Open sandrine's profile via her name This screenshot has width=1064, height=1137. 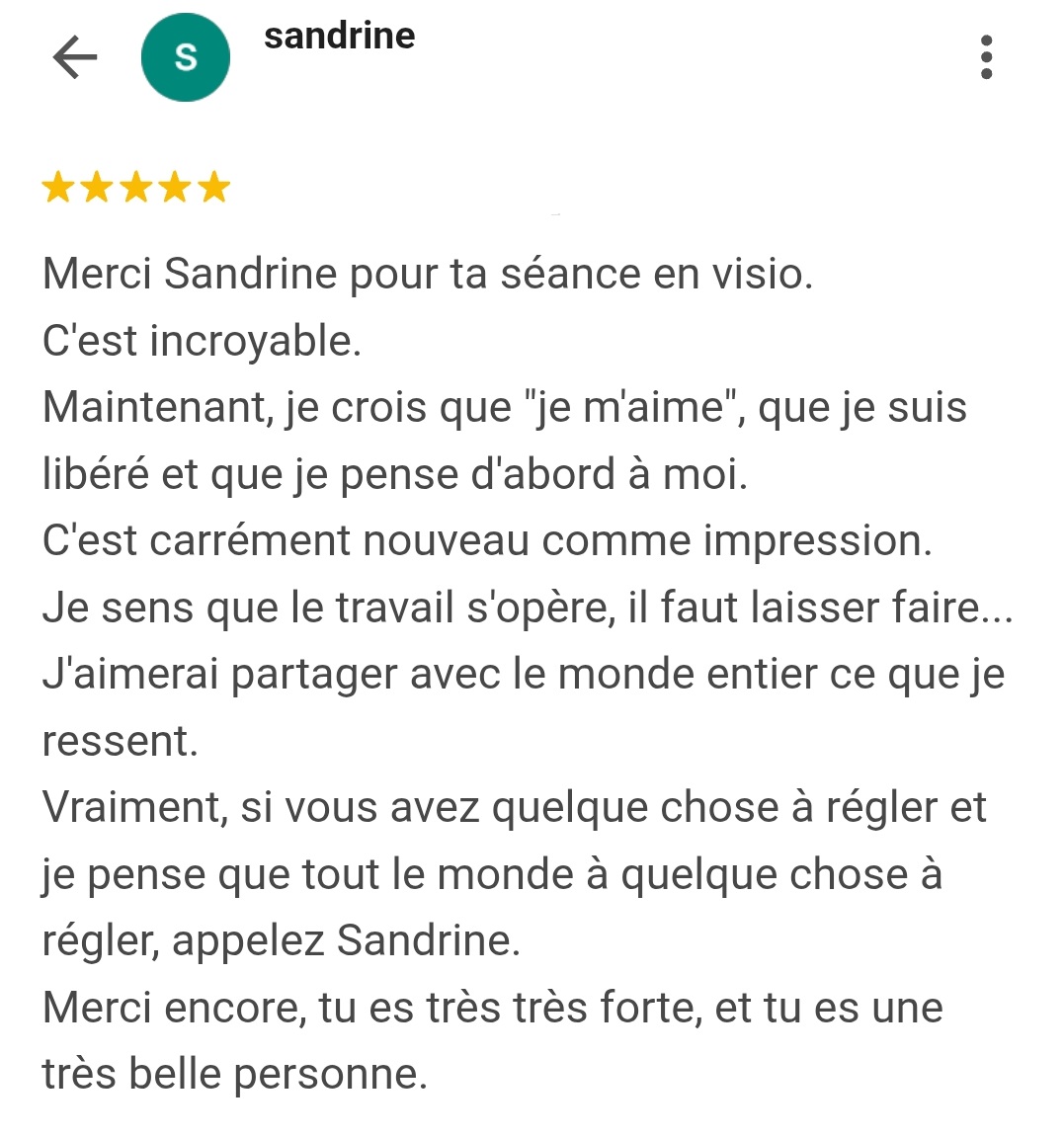[x=339, y=36]
